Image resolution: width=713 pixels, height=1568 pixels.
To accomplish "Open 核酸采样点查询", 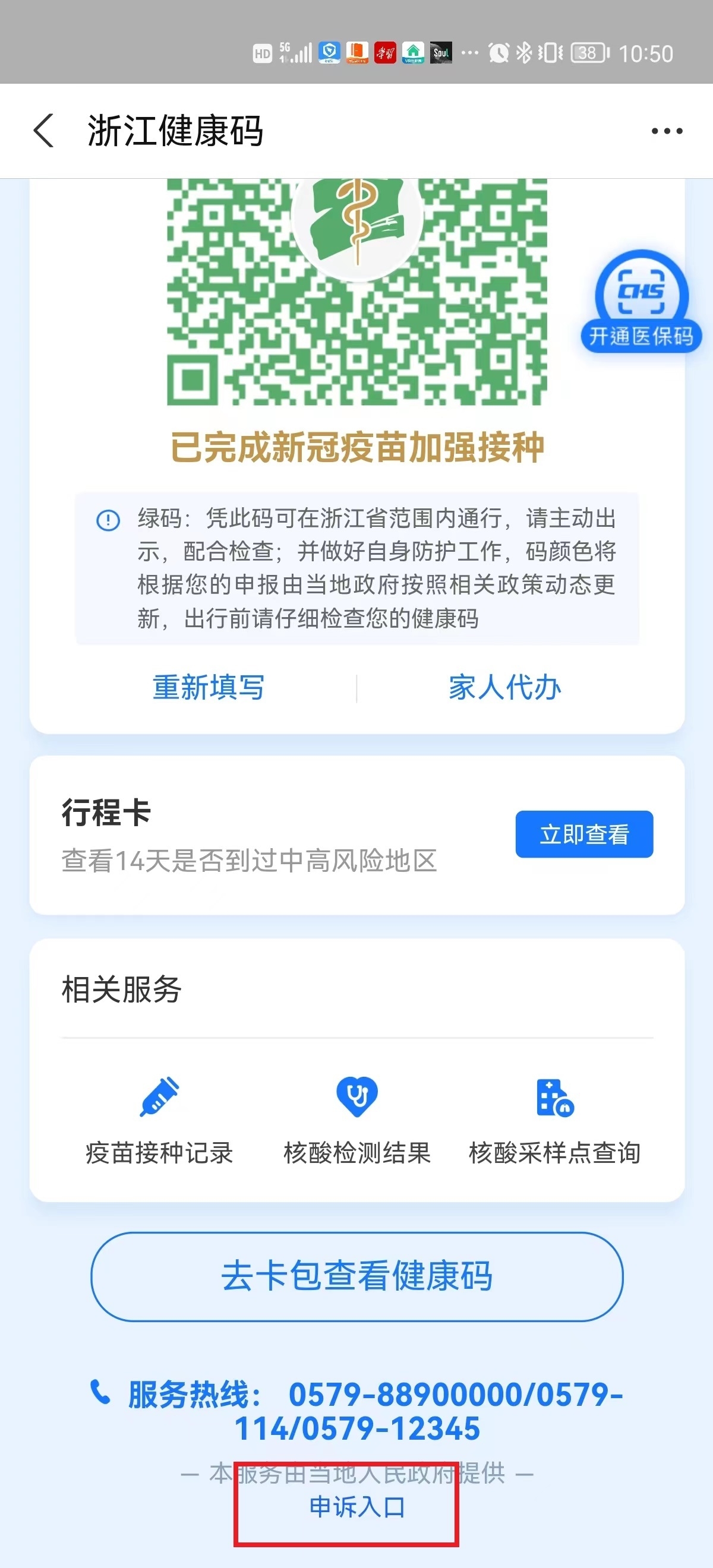I will [x=555, y=1120].
